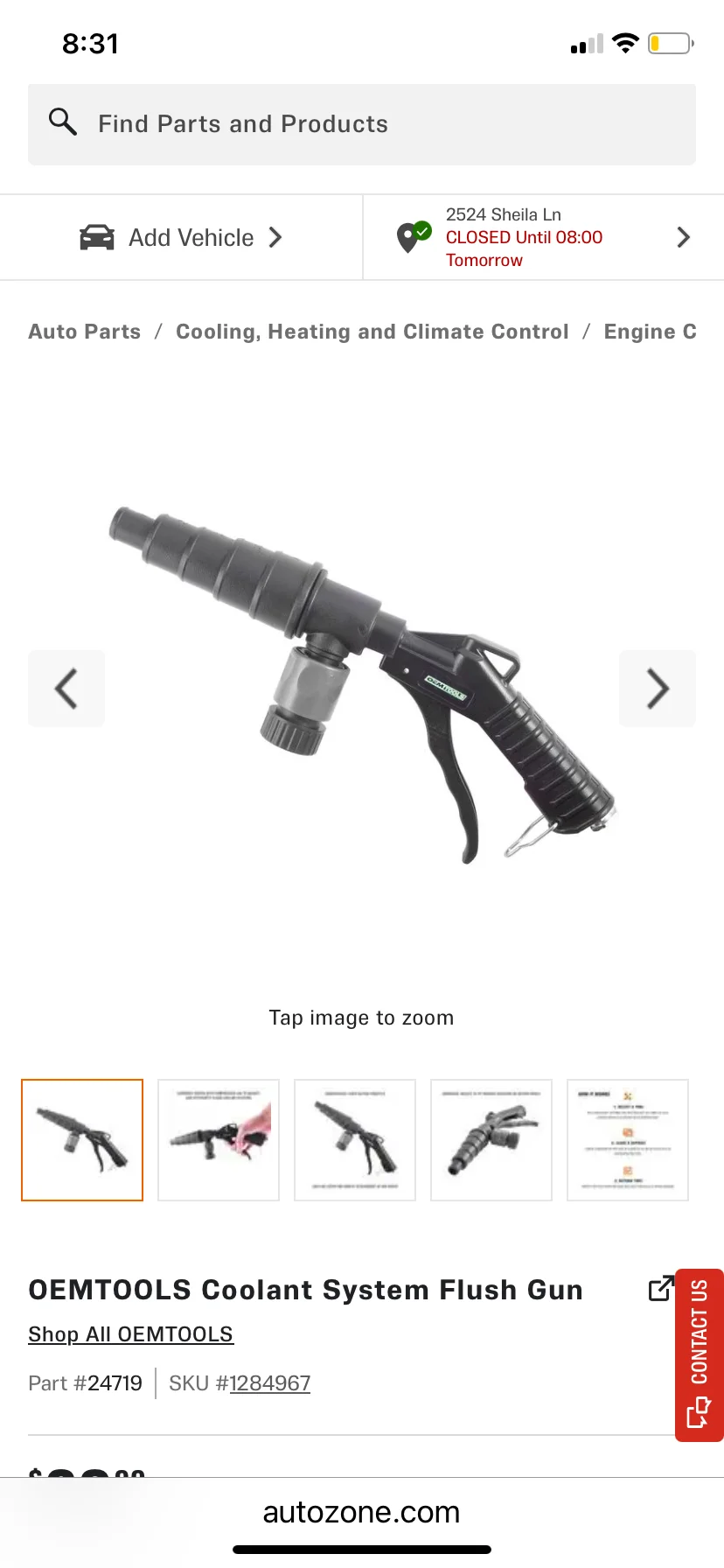
Task: Open Cooling, Heating and Climate Control breadcrumb
Action: point(372,332)
